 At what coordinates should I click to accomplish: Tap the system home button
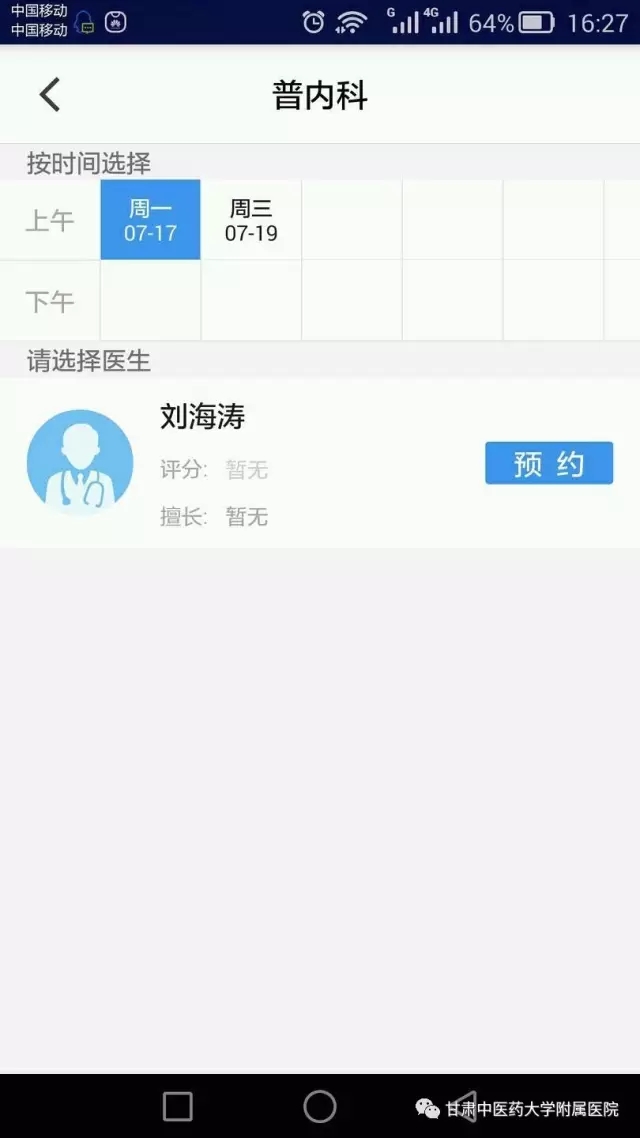tap(320, 1106)
